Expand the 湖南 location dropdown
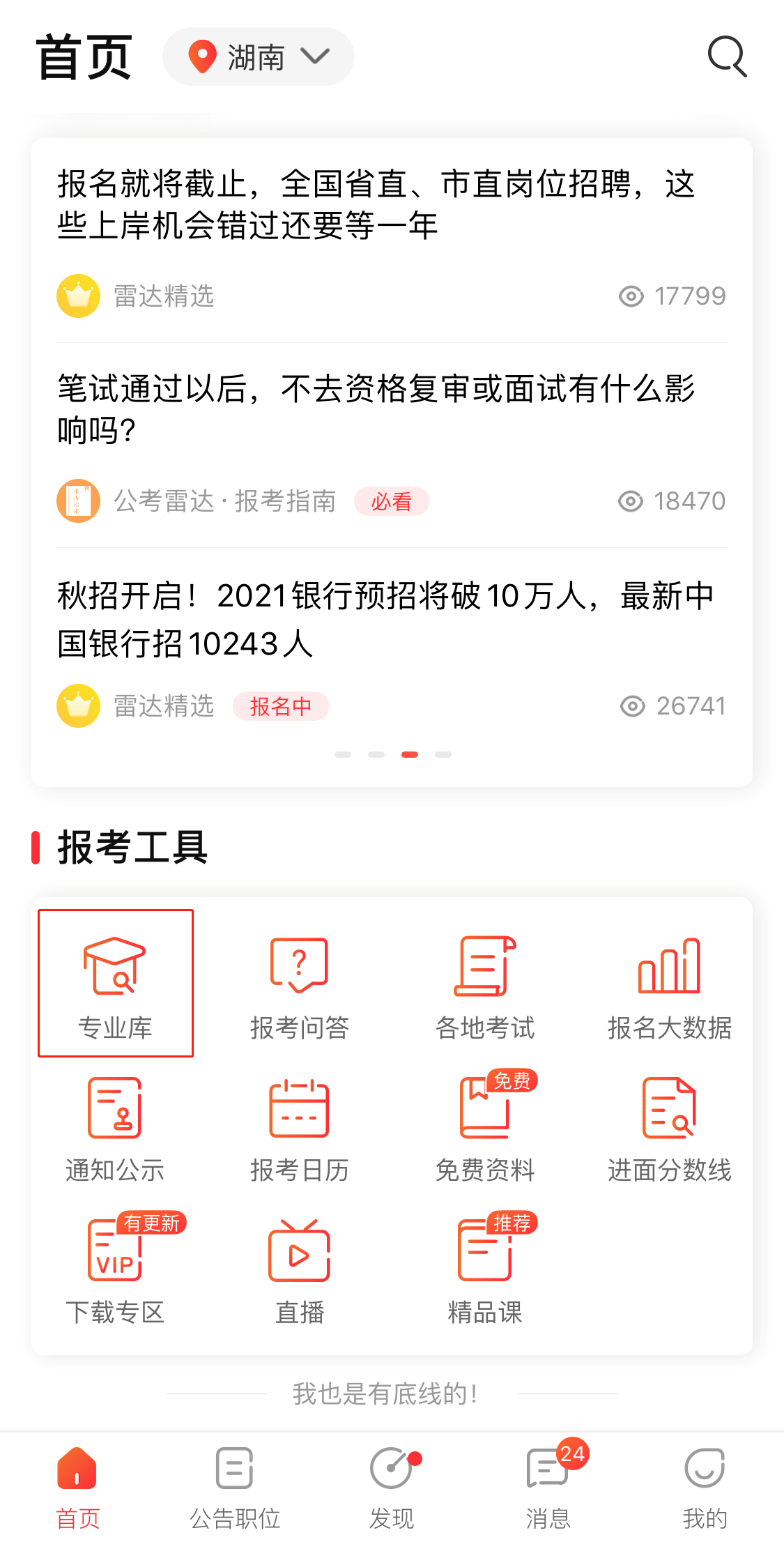This screenshot has height=1558, width=784. click(x=259, y=56)
